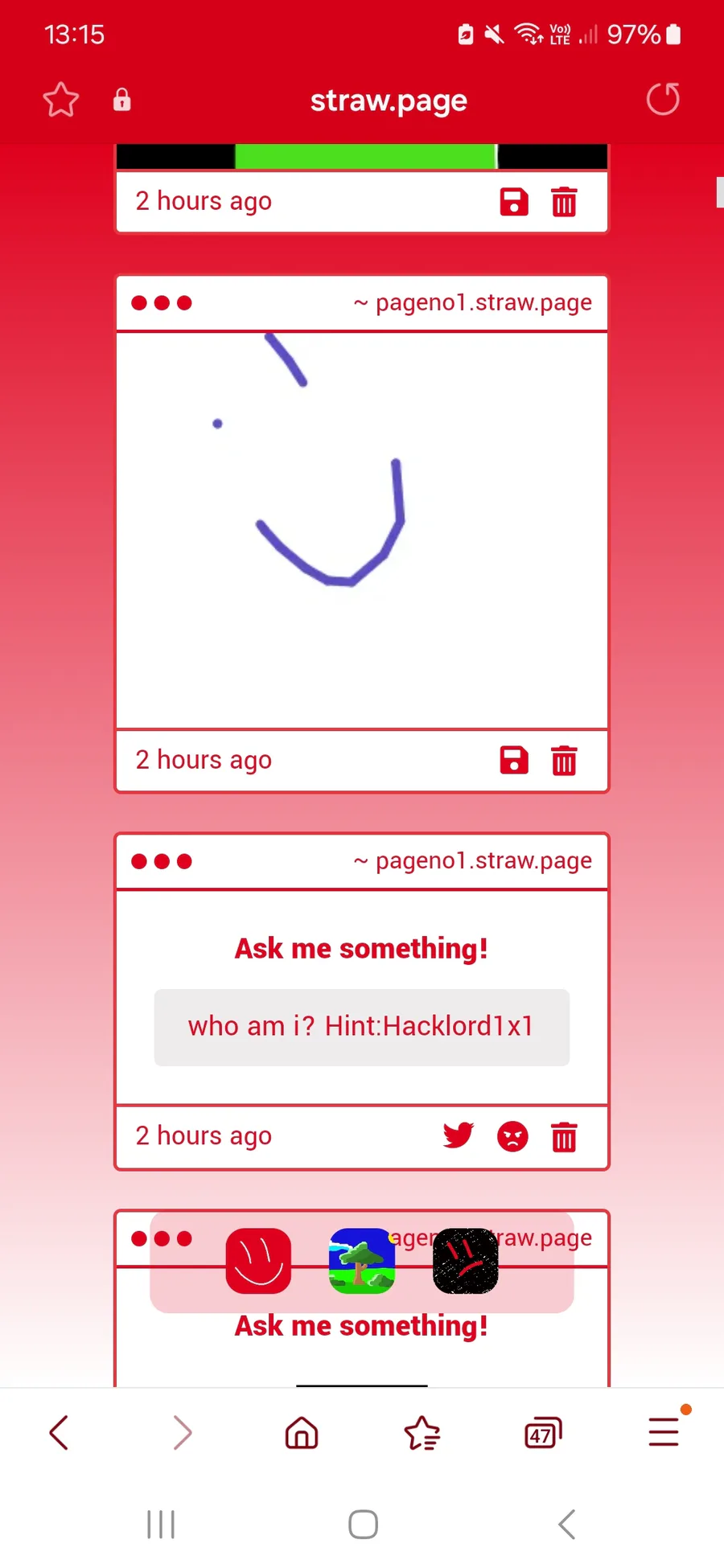Show the 47 open tabs

543,1433
